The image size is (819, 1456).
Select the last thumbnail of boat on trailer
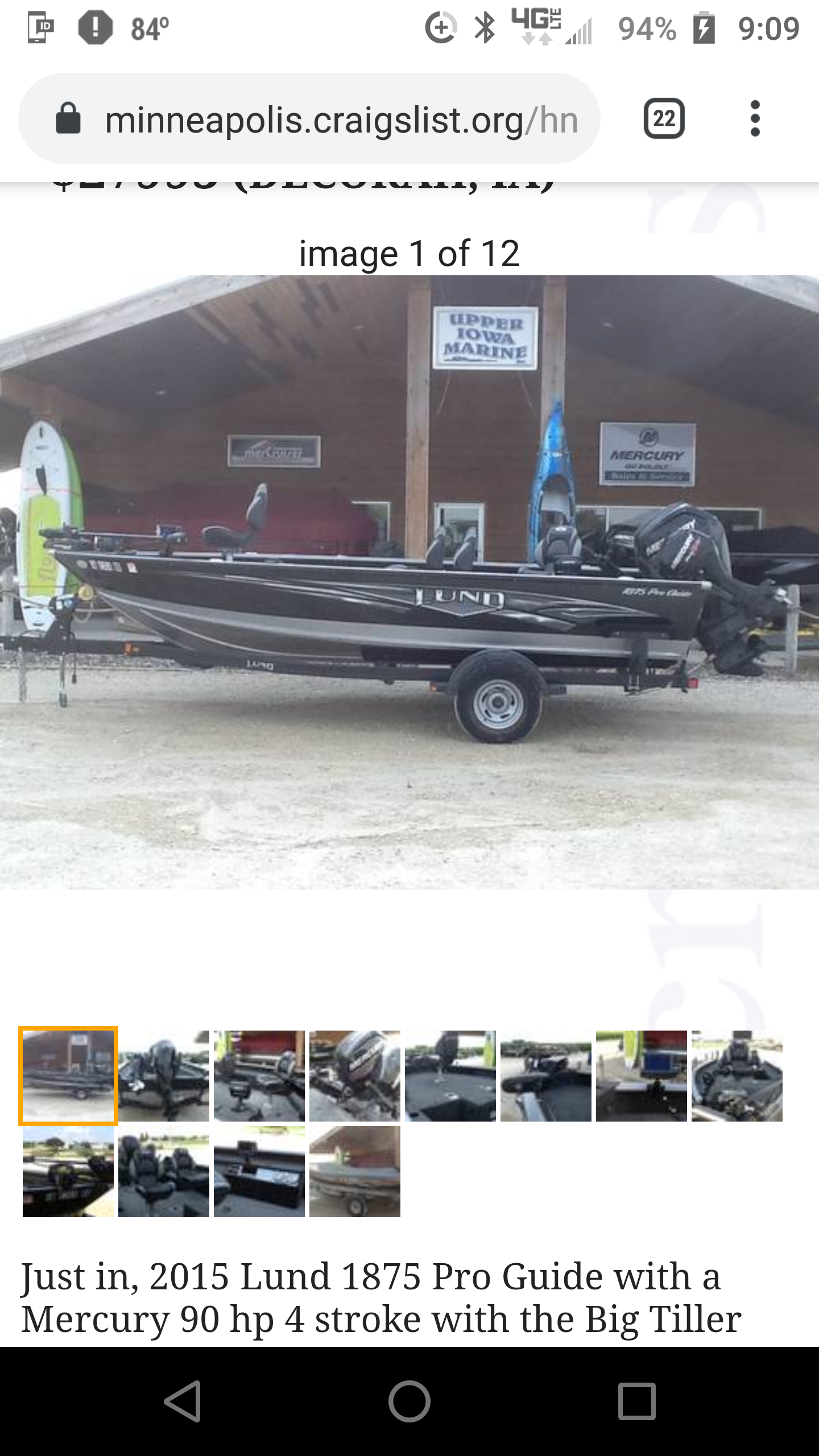[x=355, y=1172]
